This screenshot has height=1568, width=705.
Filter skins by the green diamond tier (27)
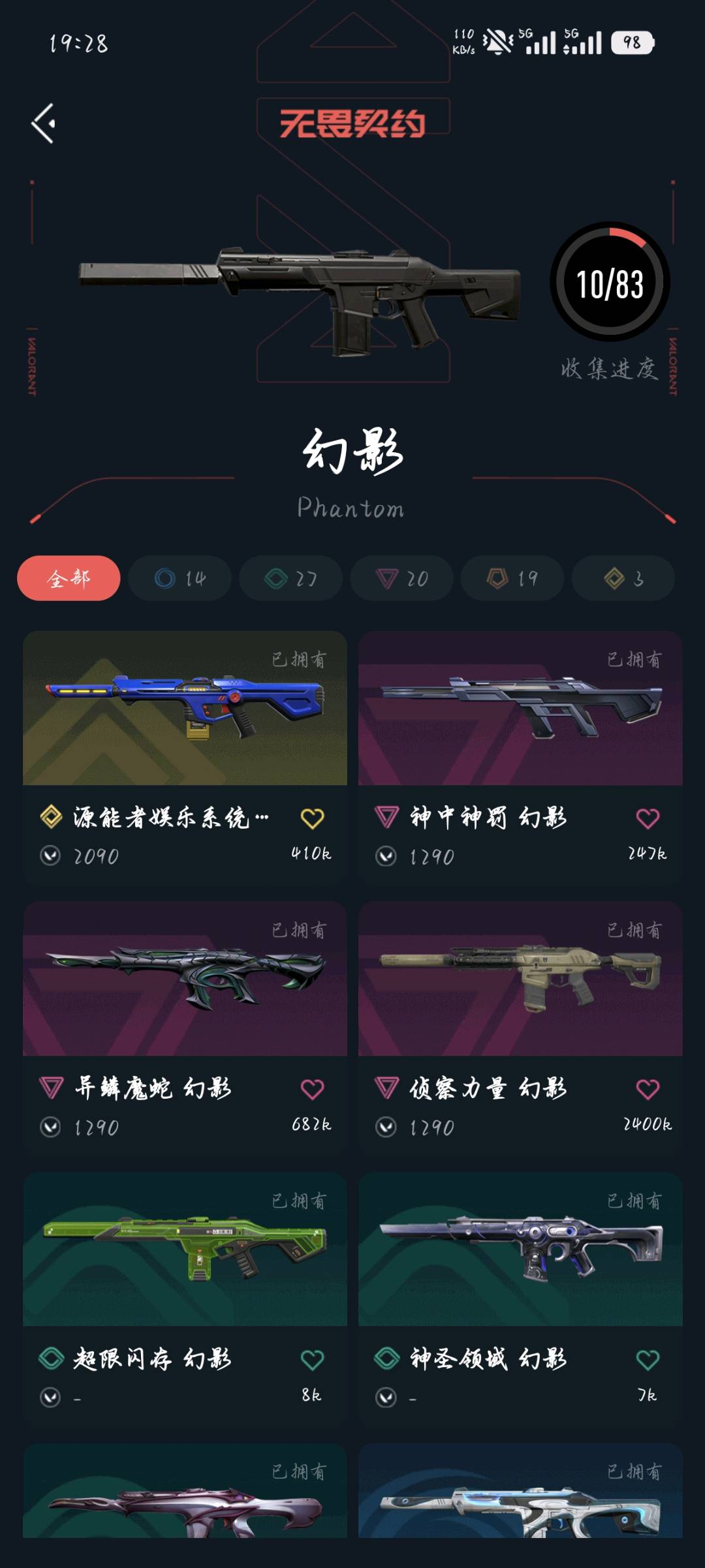click(x=290, y=578)
